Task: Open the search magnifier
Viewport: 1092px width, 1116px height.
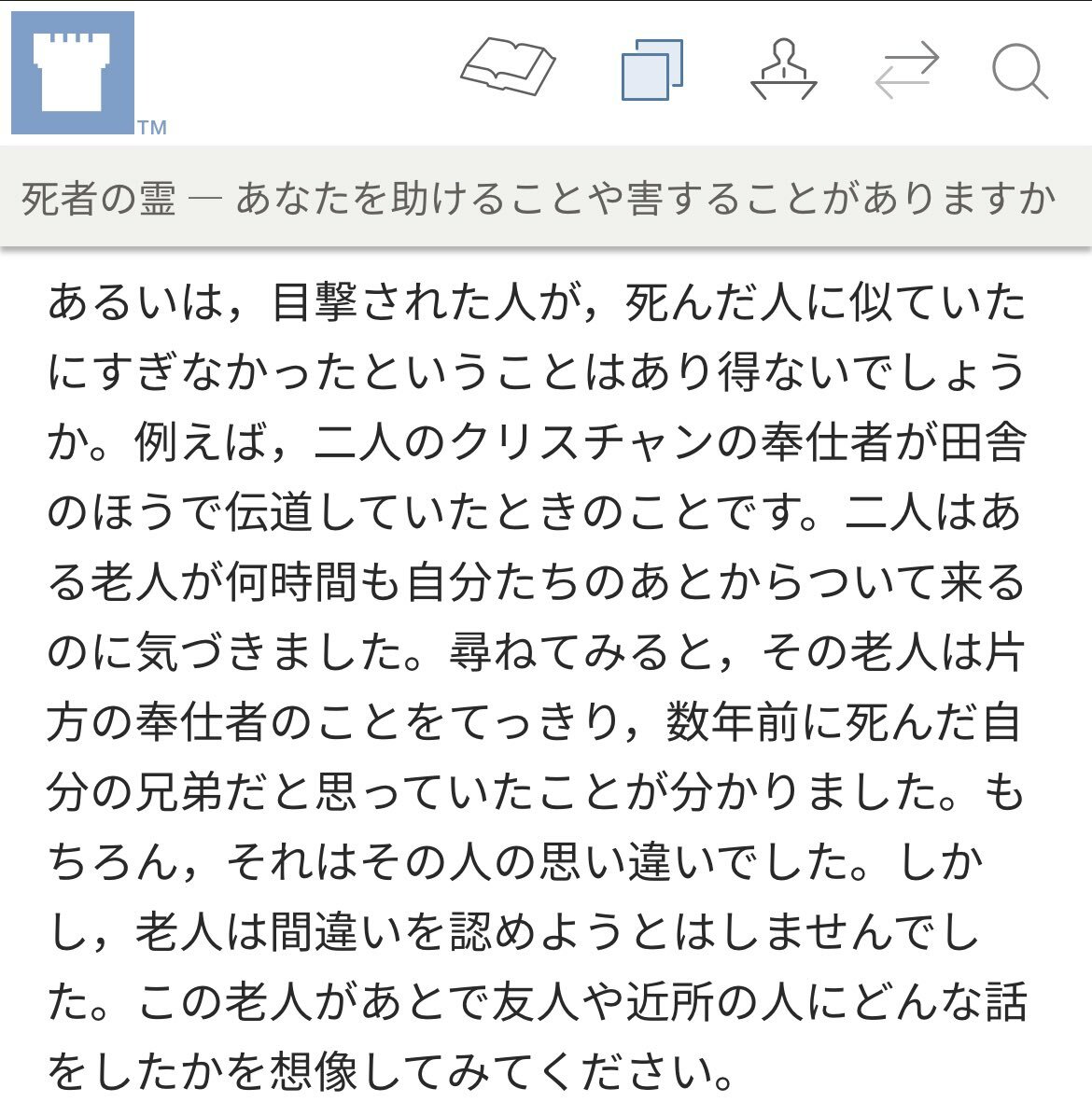Action: click(x=1019, y=71)
